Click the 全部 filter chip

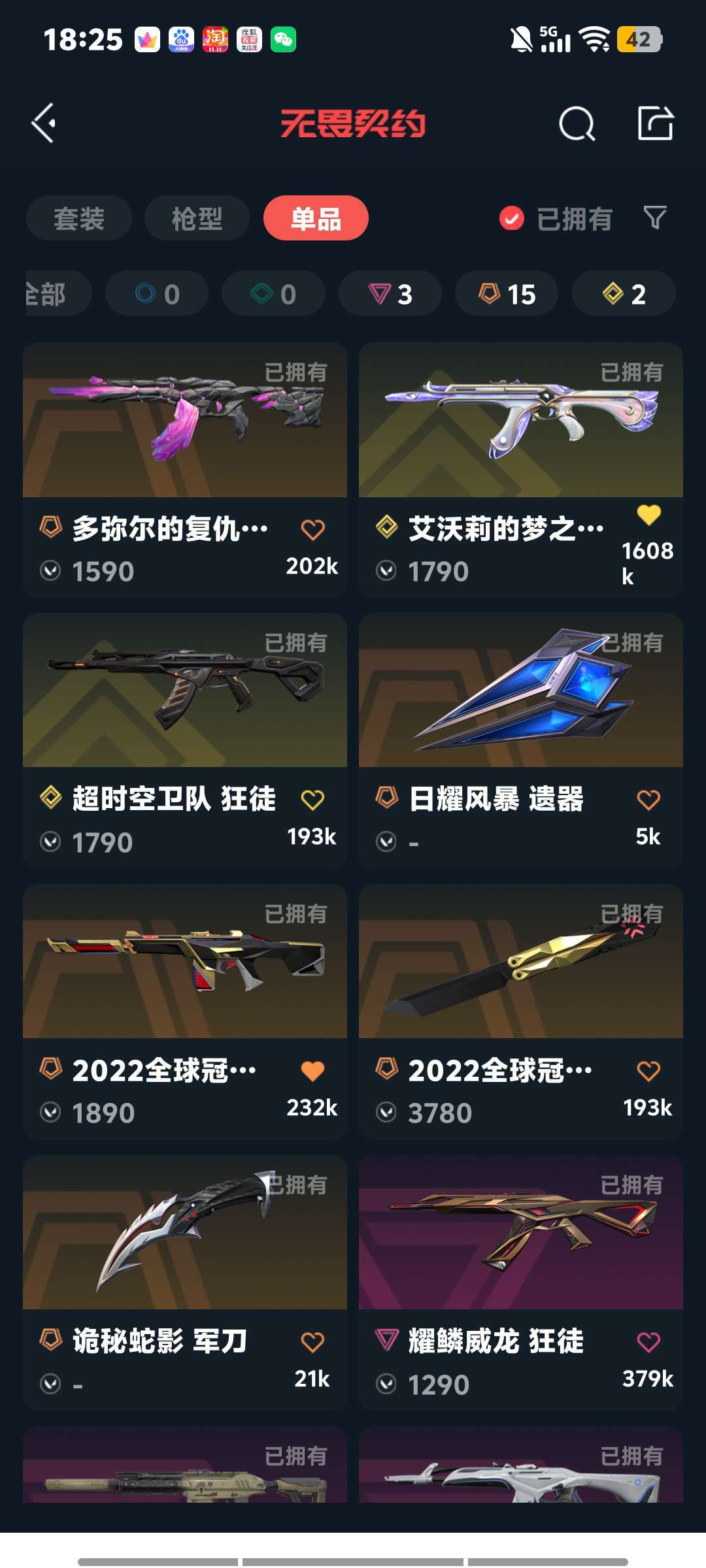[x=47, y=294]
